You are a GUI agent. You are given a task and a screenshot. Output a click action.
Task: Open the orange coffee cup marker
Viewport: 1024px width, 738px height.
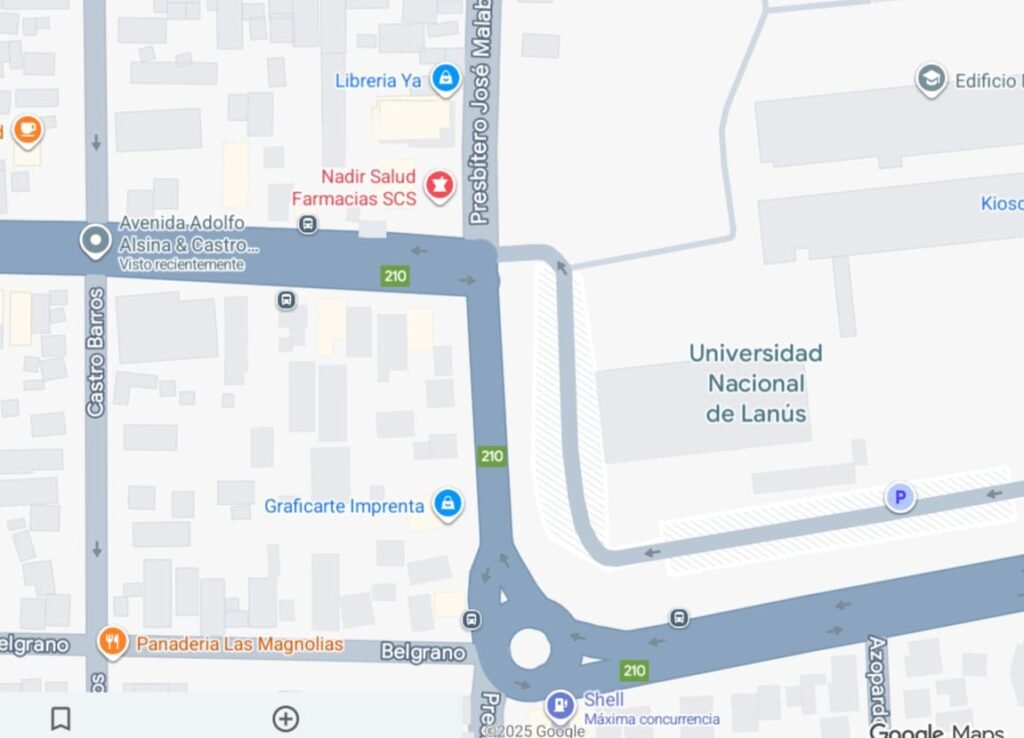coord(26,129)
